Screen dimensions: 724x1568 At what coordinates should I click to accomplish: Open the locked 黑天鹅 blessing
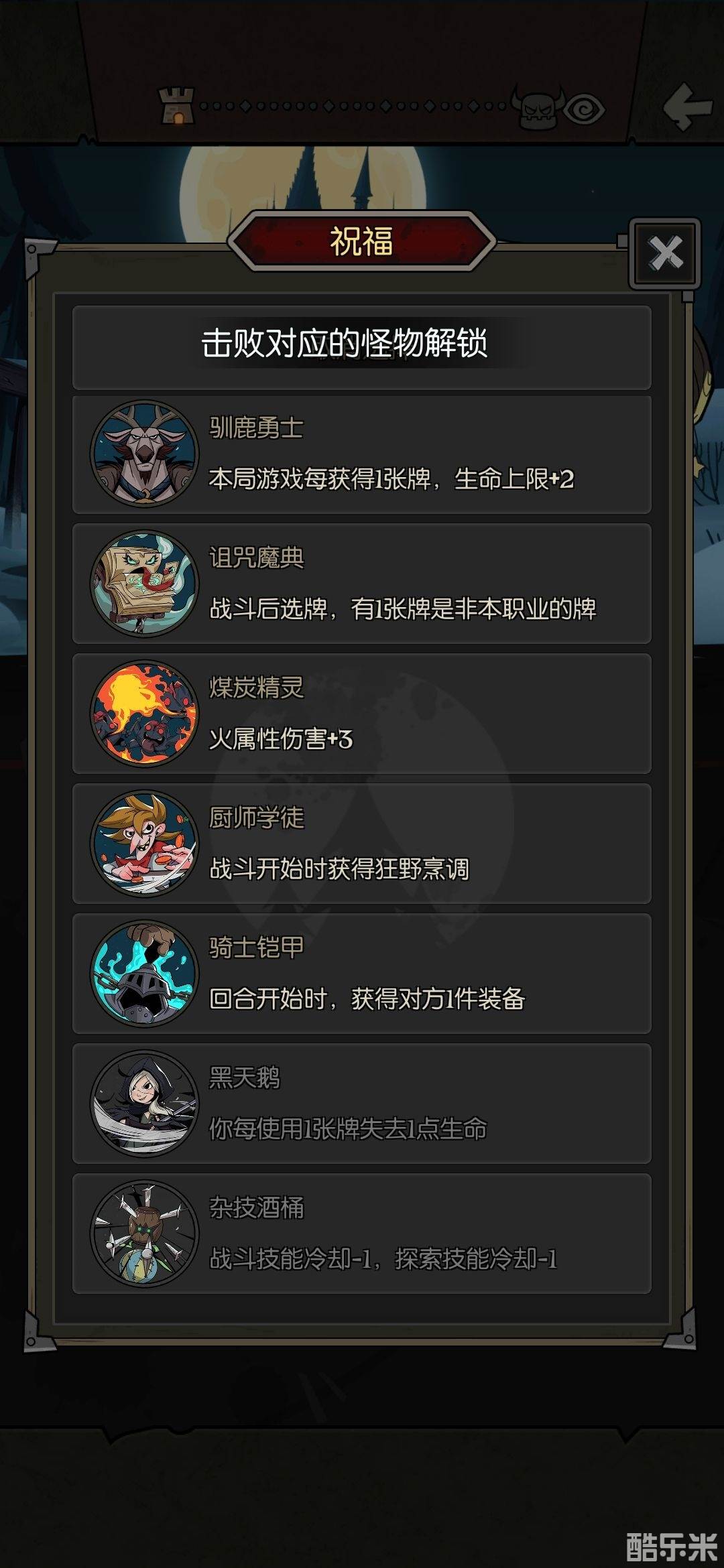tap(362, 1104)
